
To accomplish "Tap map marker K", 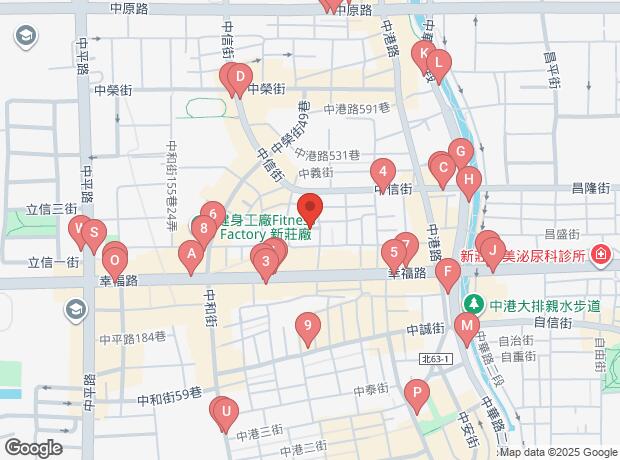I will (423, 54).
